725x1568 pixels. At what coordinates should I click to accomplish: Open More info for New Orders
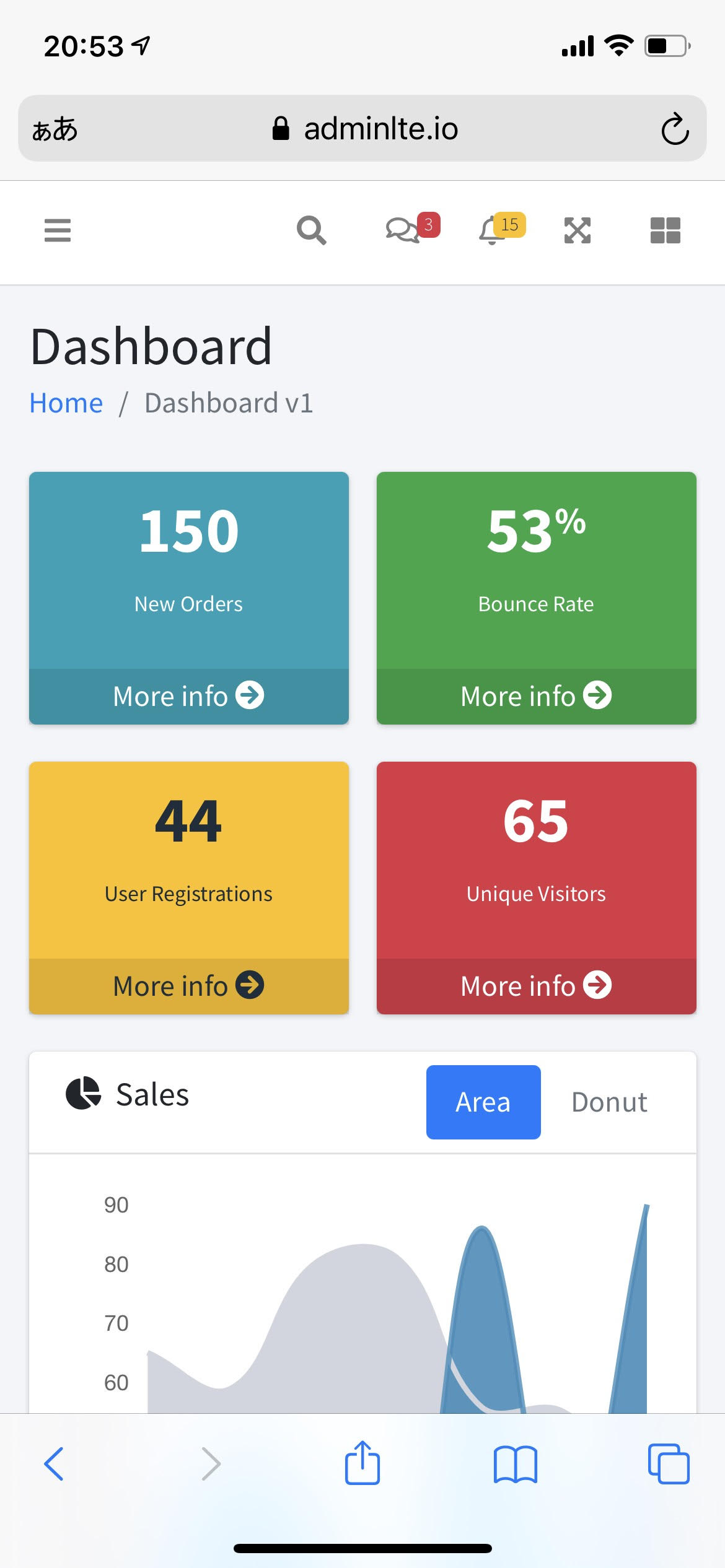pyautogui.click(x=189, y=696)
